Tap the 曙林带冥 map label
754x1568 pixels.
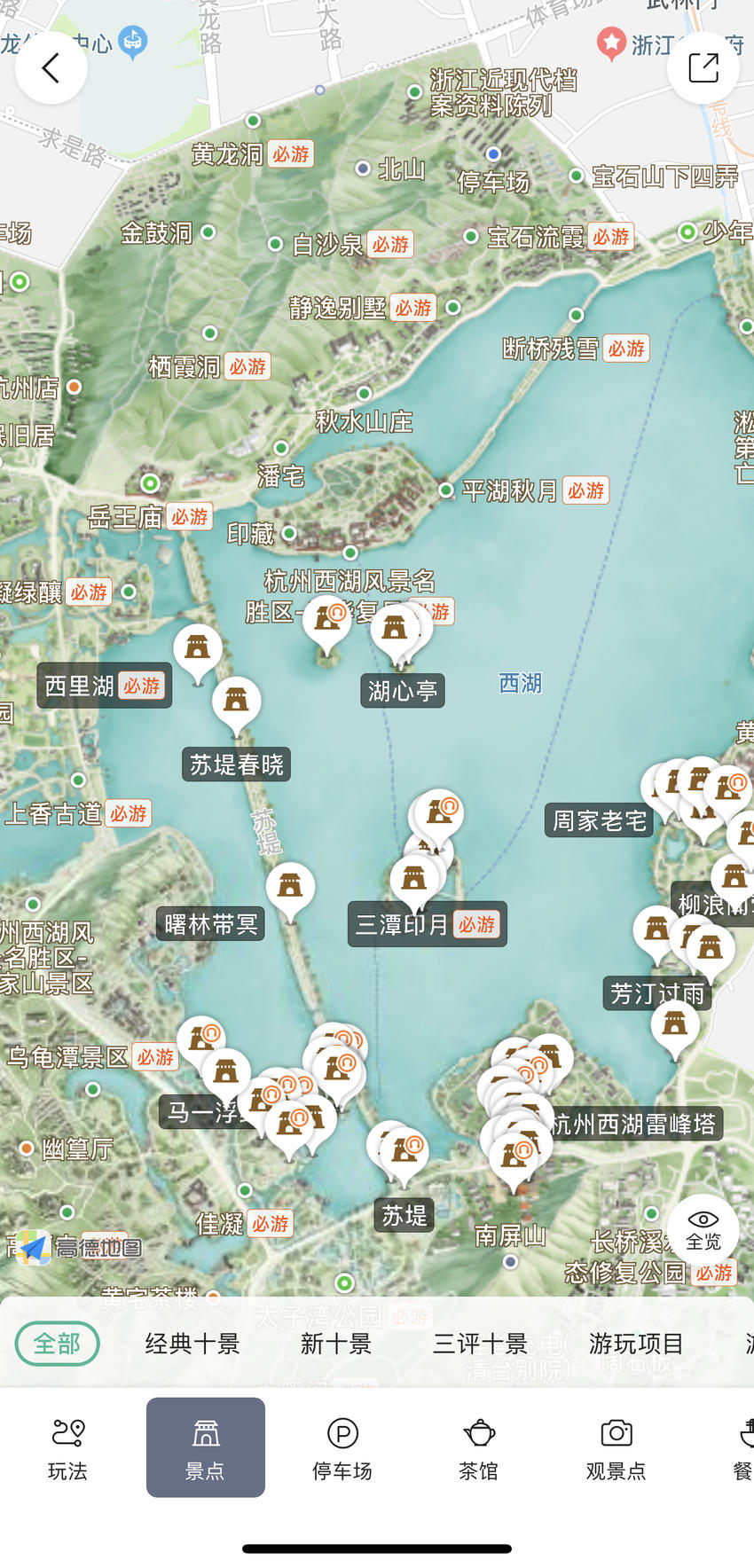pyautogui.click(x=211, y=924)
